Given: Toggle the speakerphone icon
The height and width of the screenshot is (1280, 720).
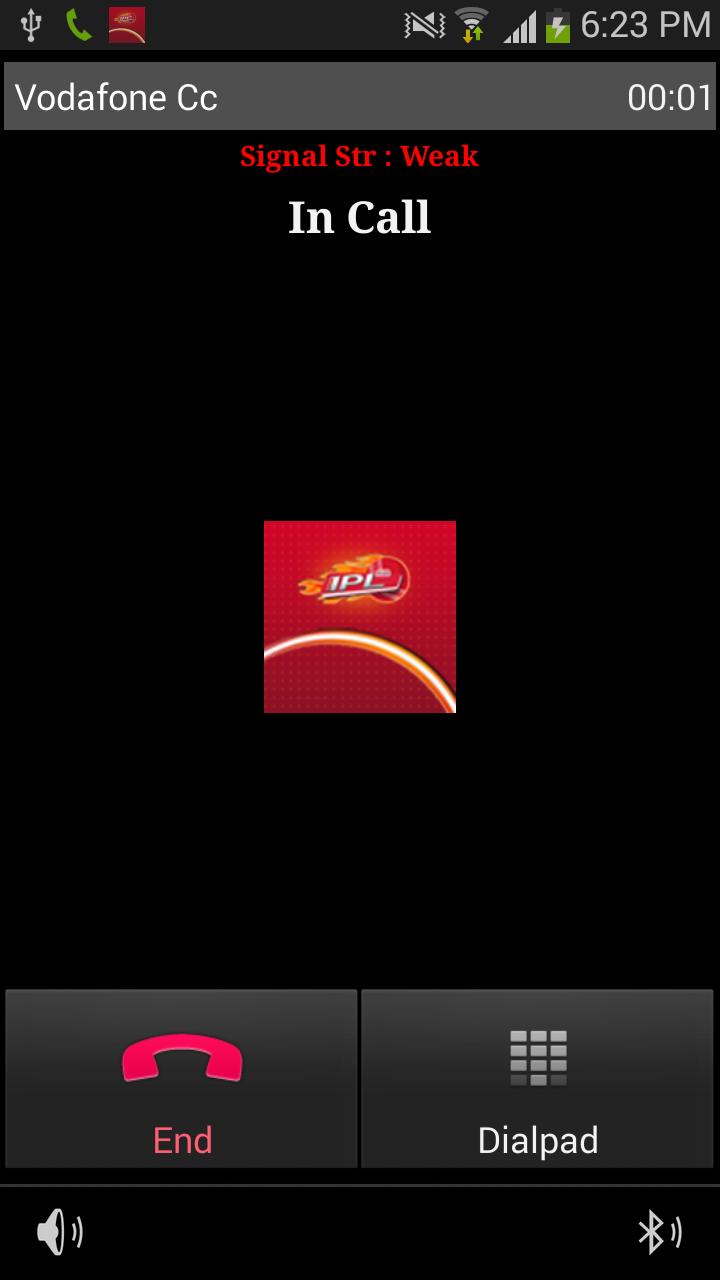Looking at the screenshot, I should (x=59, y=1232).
